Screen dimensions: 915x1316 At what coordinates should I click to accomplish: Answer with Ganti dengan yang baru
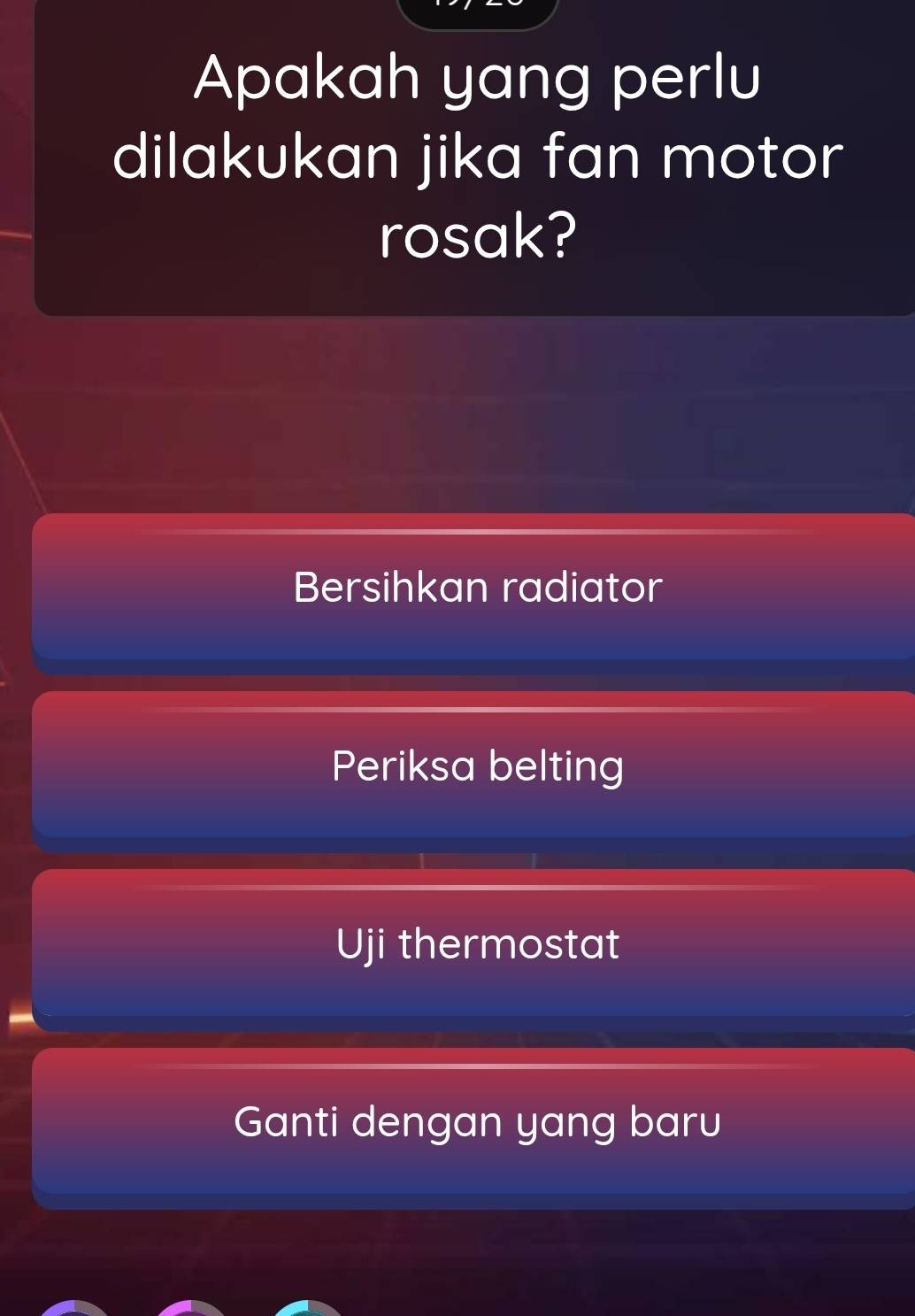pyautogui.click(x=476, y=1123)
